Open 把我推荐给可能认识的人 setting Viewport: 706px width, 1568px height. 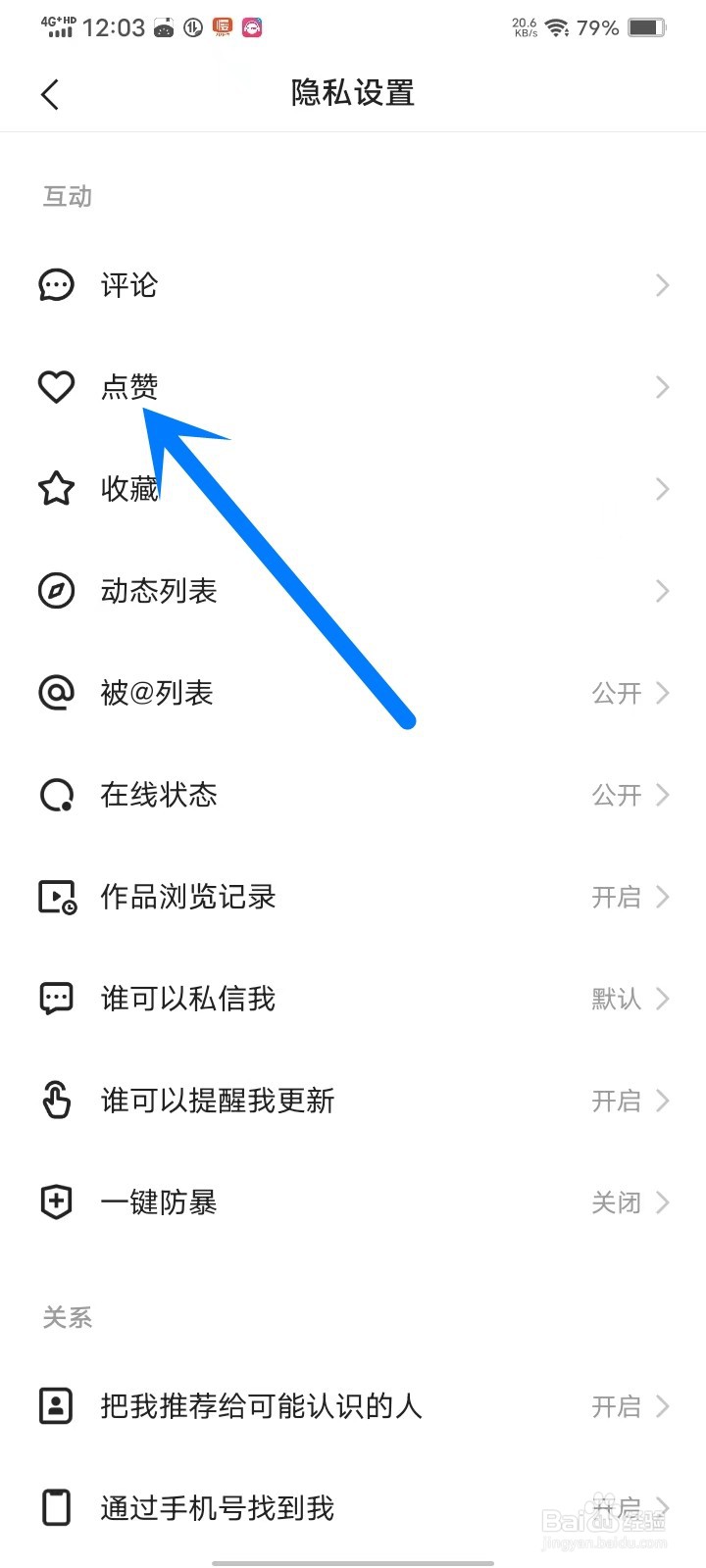[353, 1406]
